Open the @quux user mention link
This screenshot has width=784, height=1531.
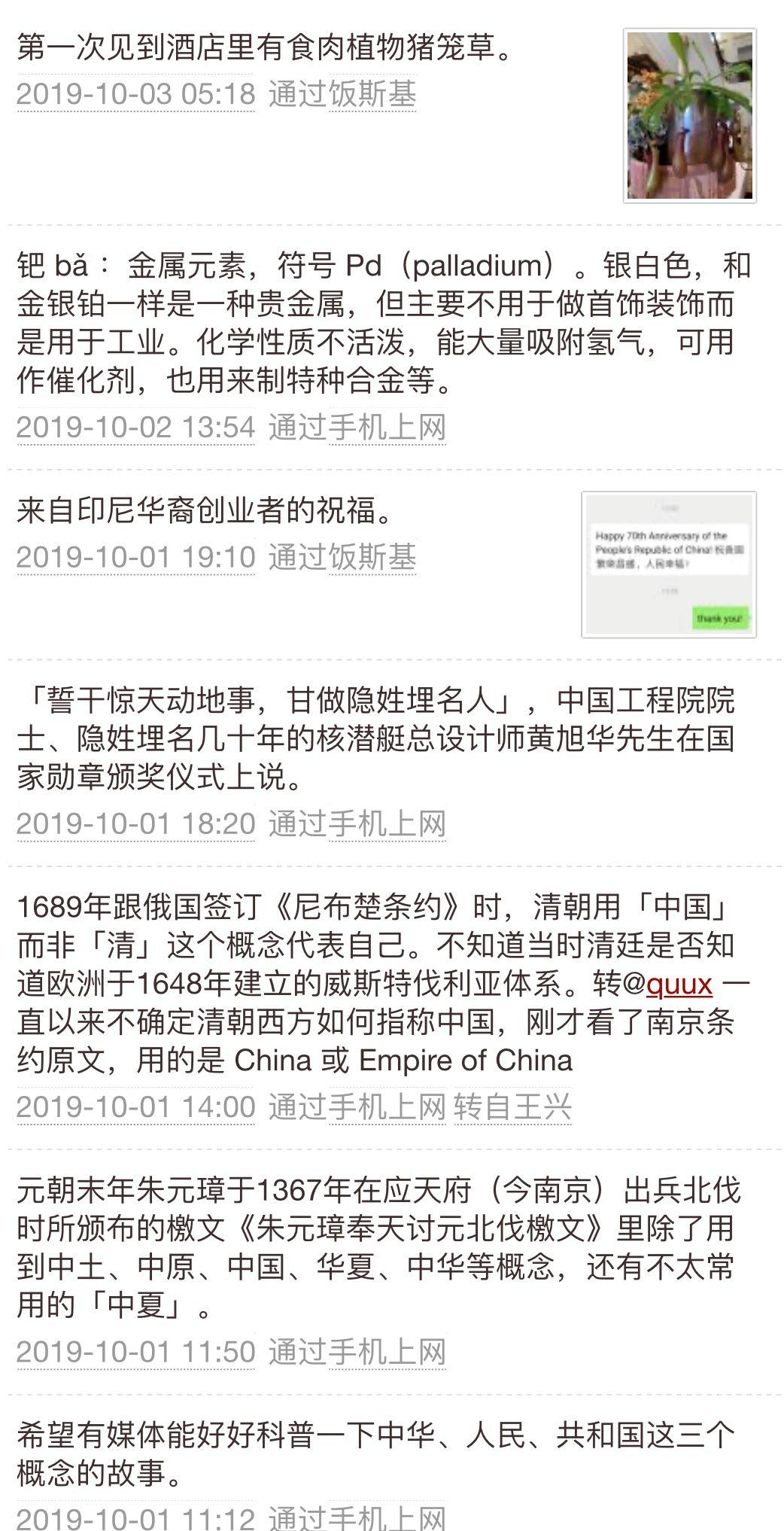tap(679, 984)
